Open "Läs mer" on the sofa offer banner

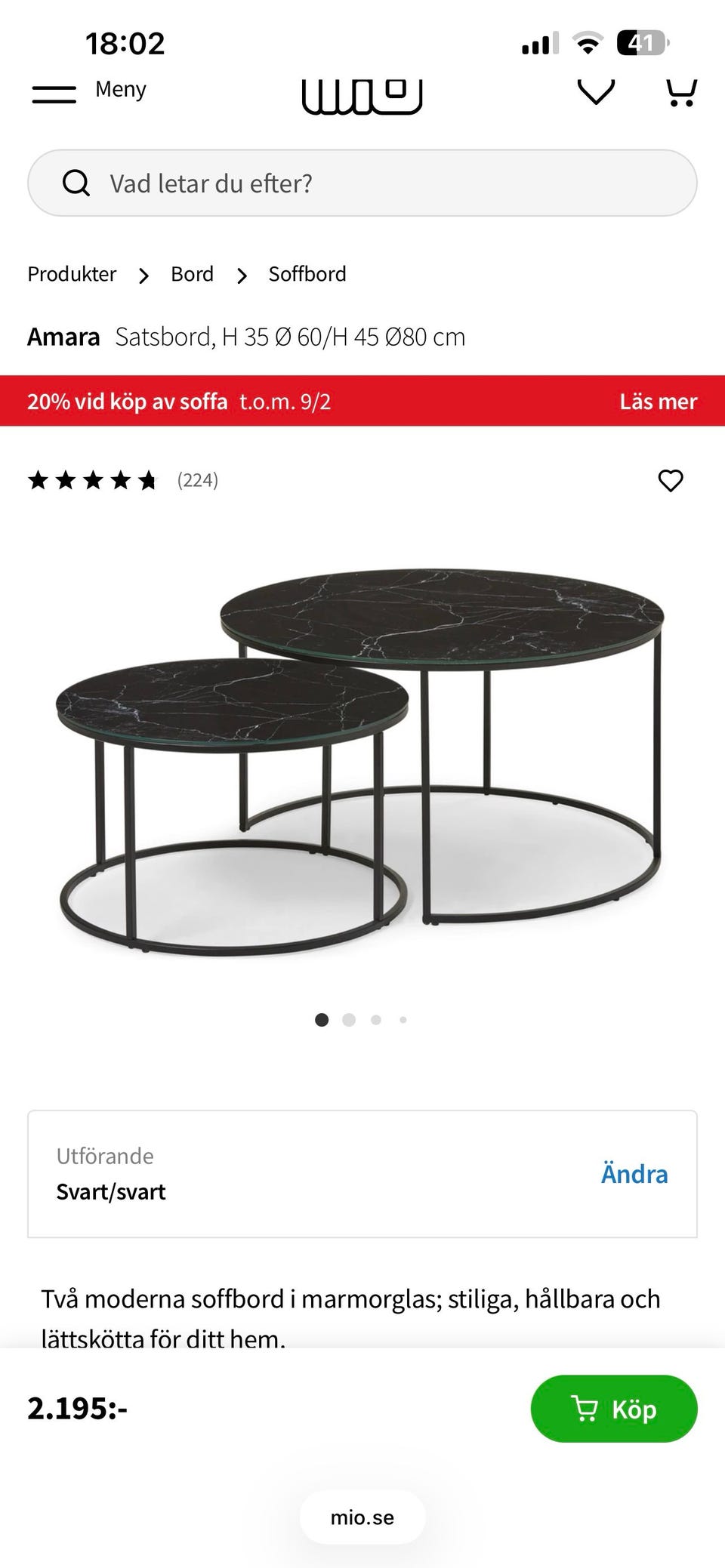point(658,402)
